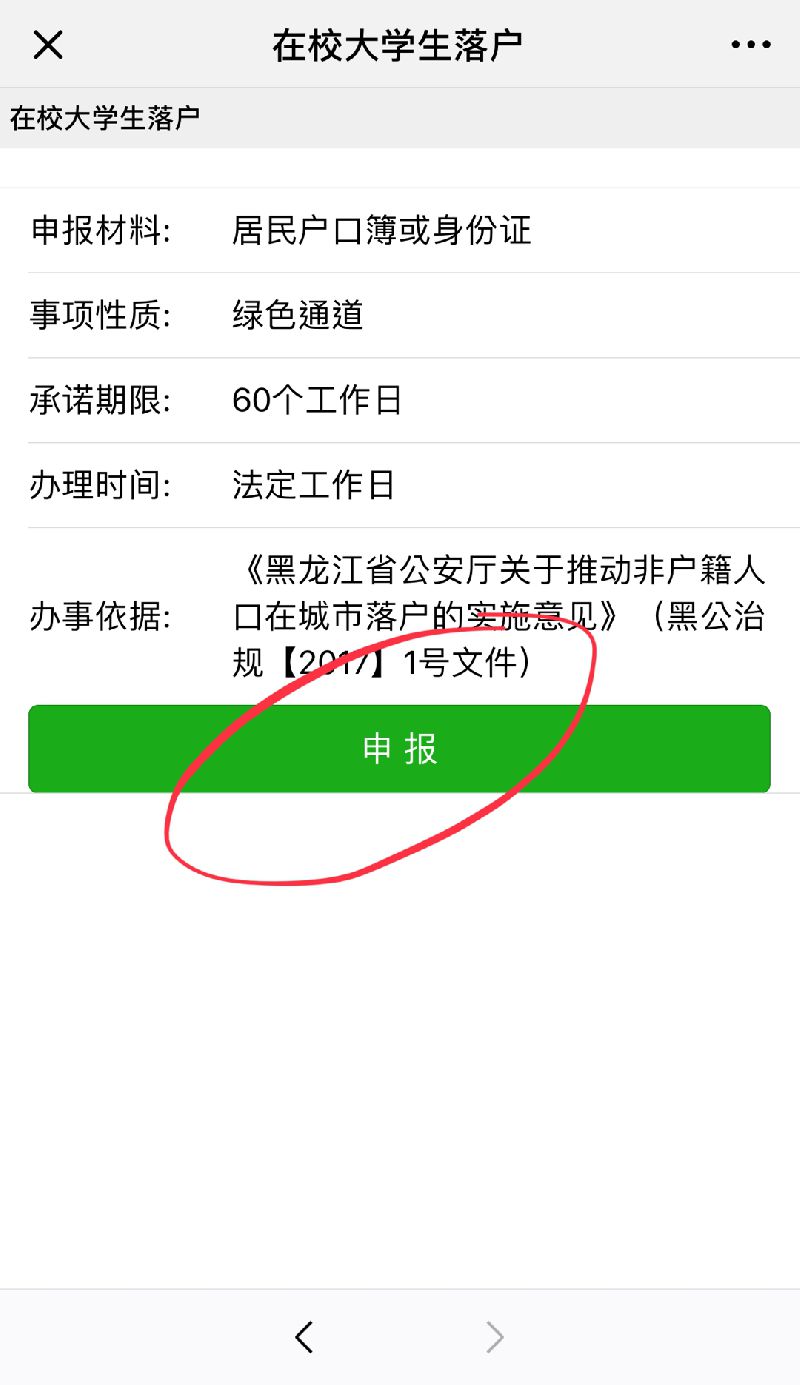
Task: Tap the green 申报 button
Action: click(399, 749)
